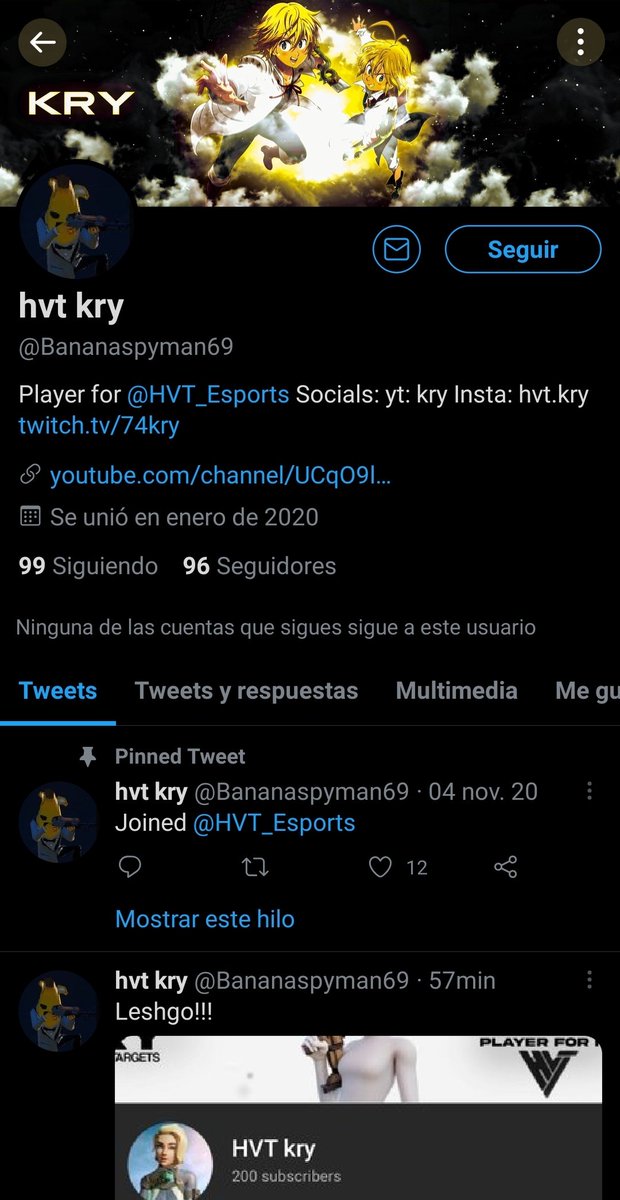Follow hvt kry with Seguir button

coord(523,249)
